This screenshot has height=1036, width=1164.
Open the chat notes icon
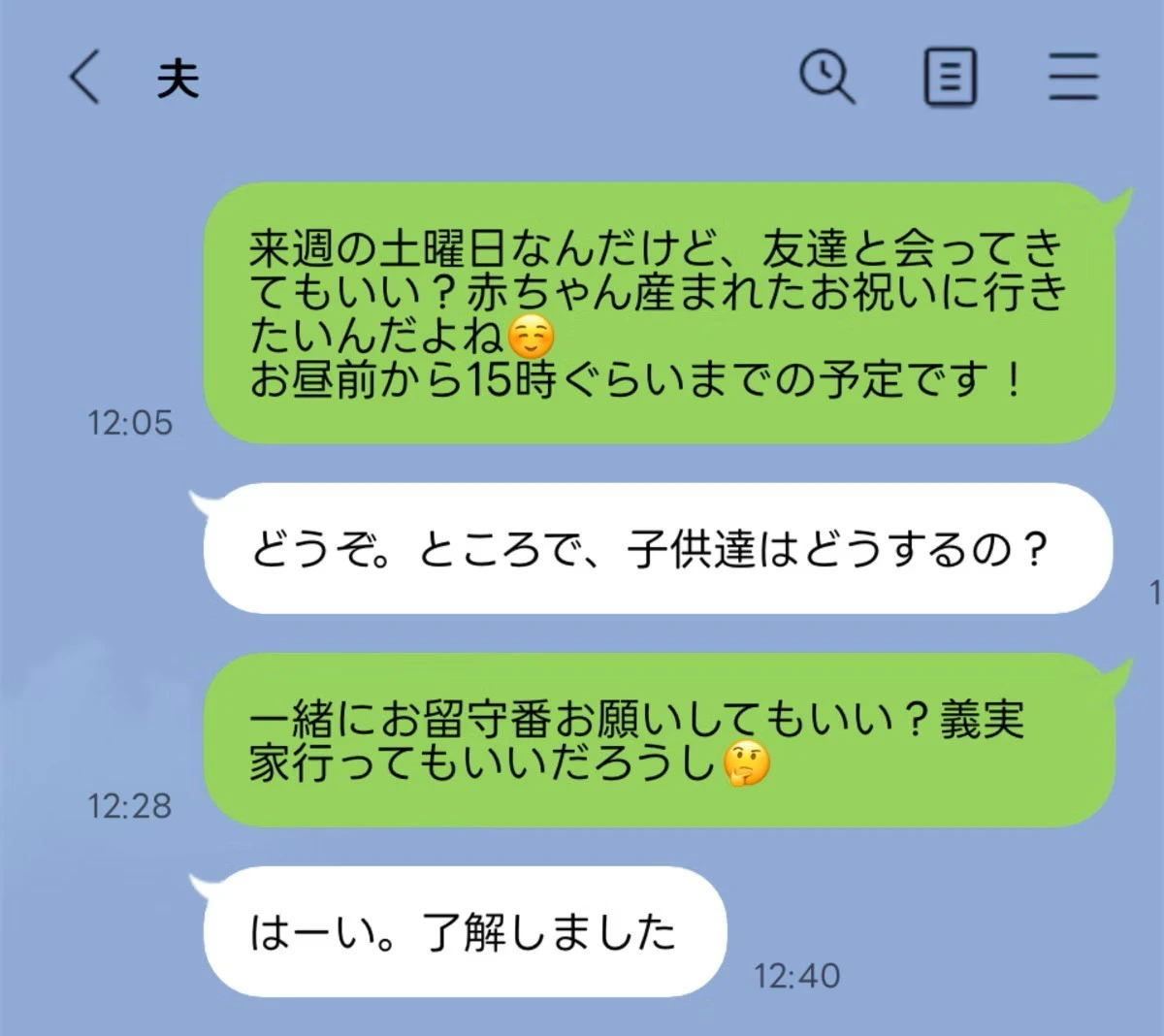[x=949, y=77]
